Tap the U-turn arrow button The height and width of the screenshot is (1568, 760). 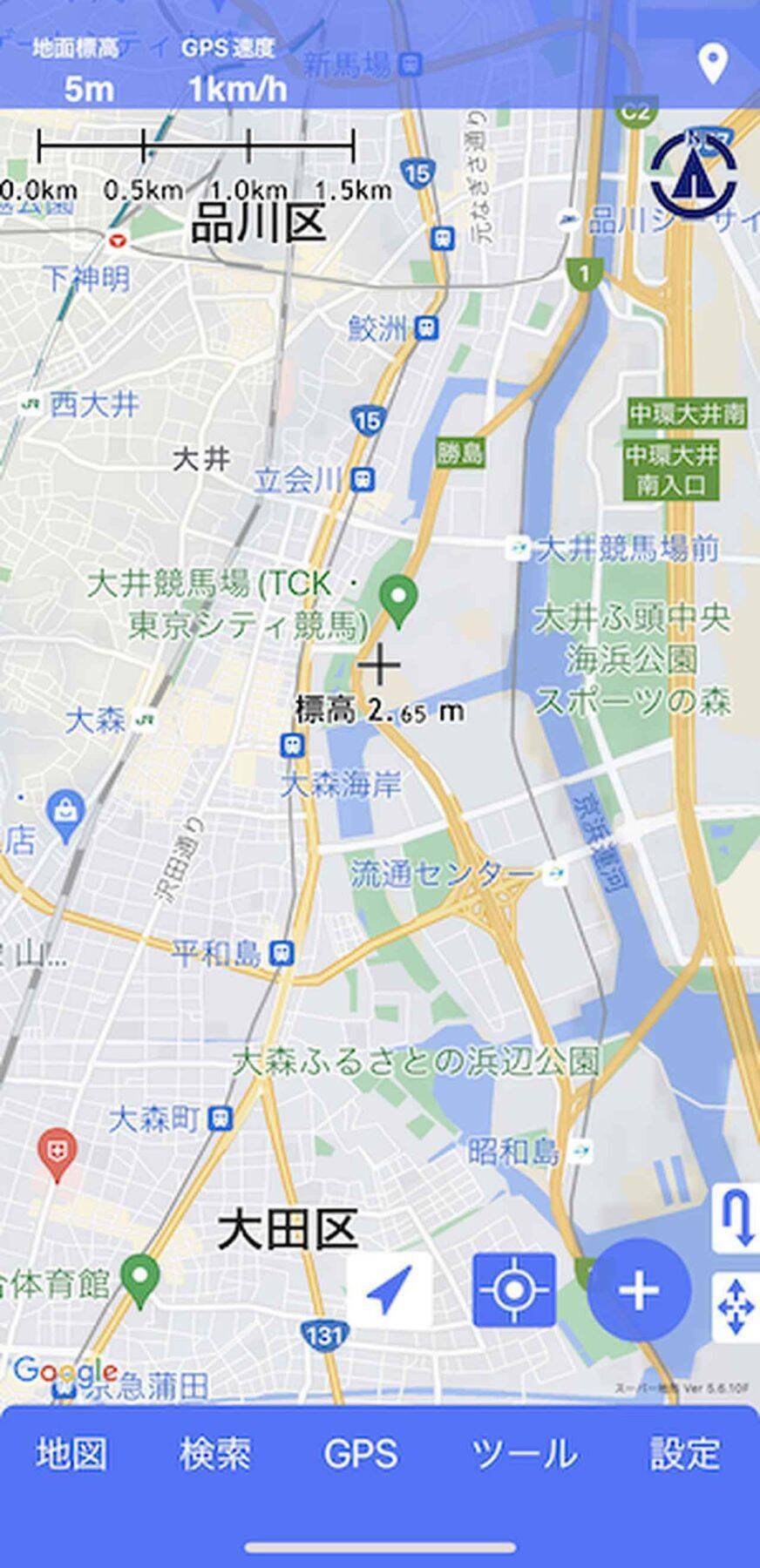pyautogui.click(x=736, y=1217)
